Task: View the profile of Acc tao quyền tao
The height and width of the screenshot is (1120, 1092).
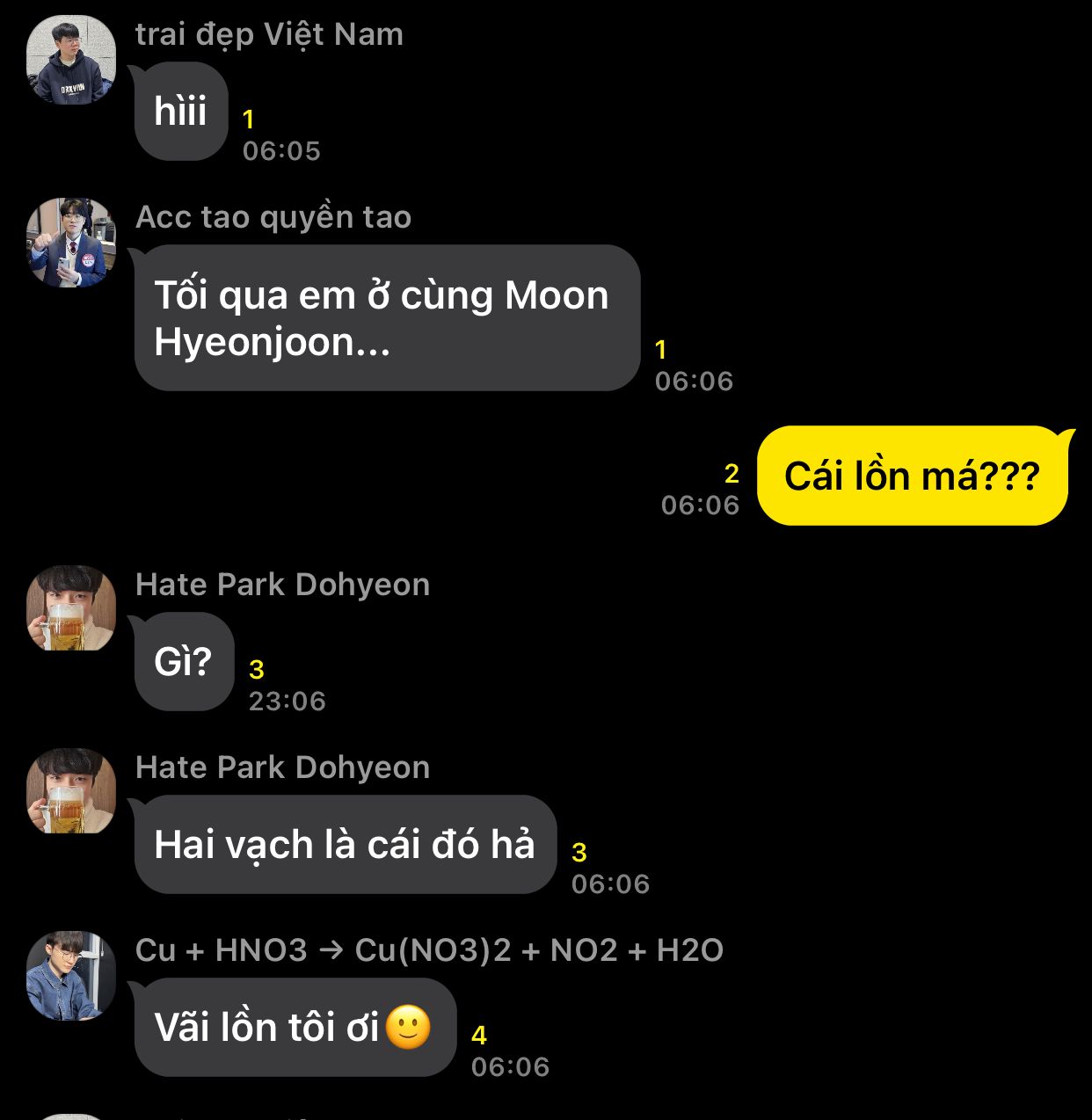Action: (x=71, y=243)
